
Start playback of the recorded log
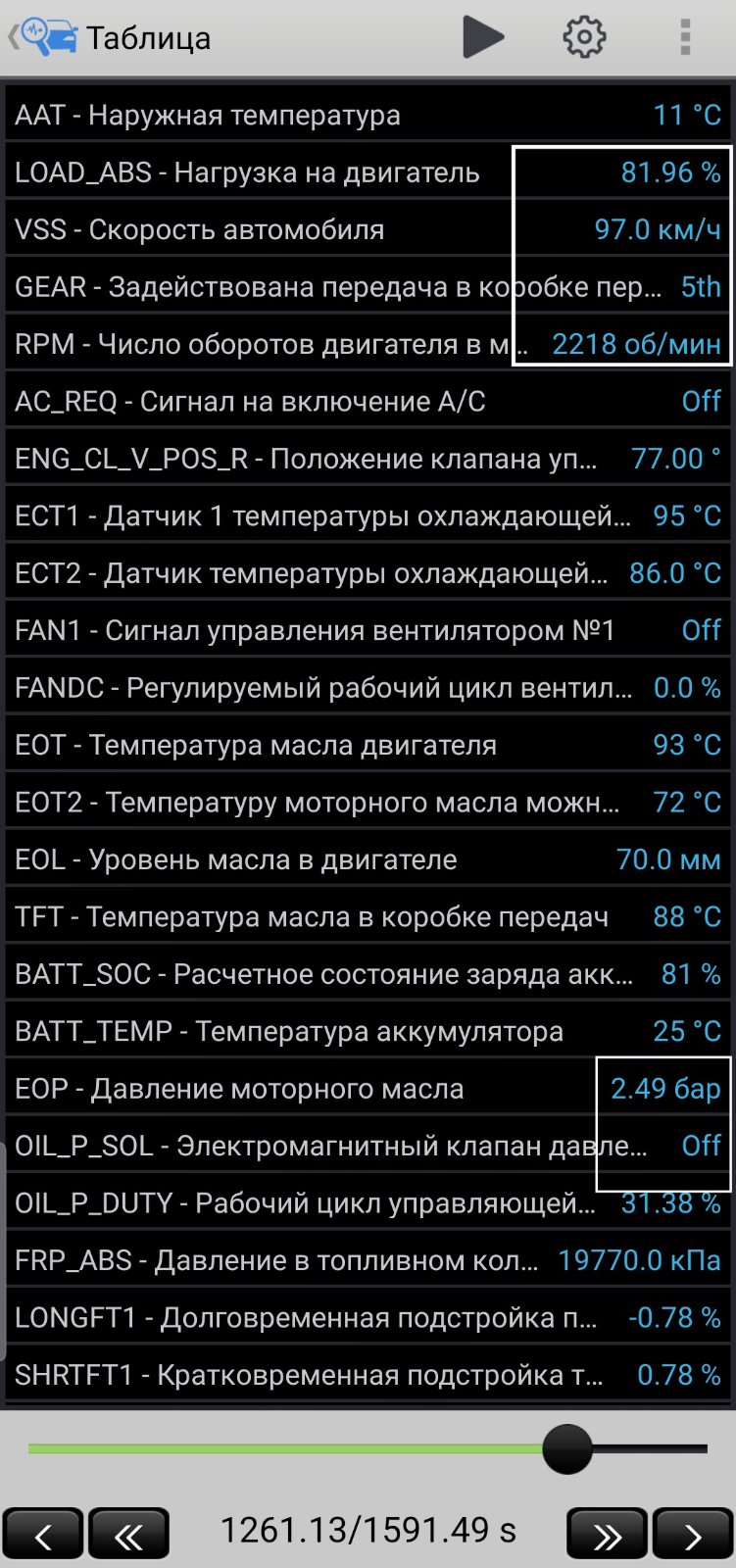click(483, 37)
